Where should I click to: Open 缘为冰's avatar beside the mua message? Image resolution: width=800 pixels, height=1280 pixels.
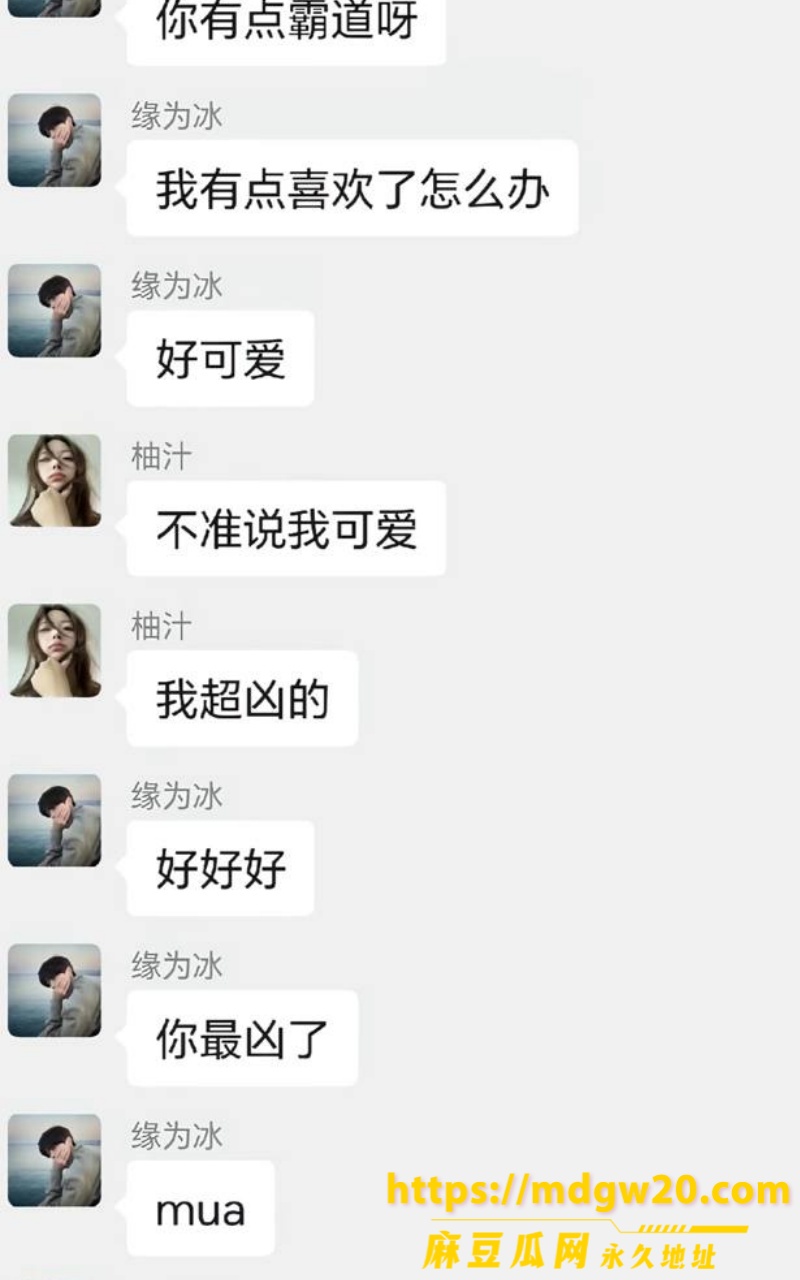coord(54,1161)
